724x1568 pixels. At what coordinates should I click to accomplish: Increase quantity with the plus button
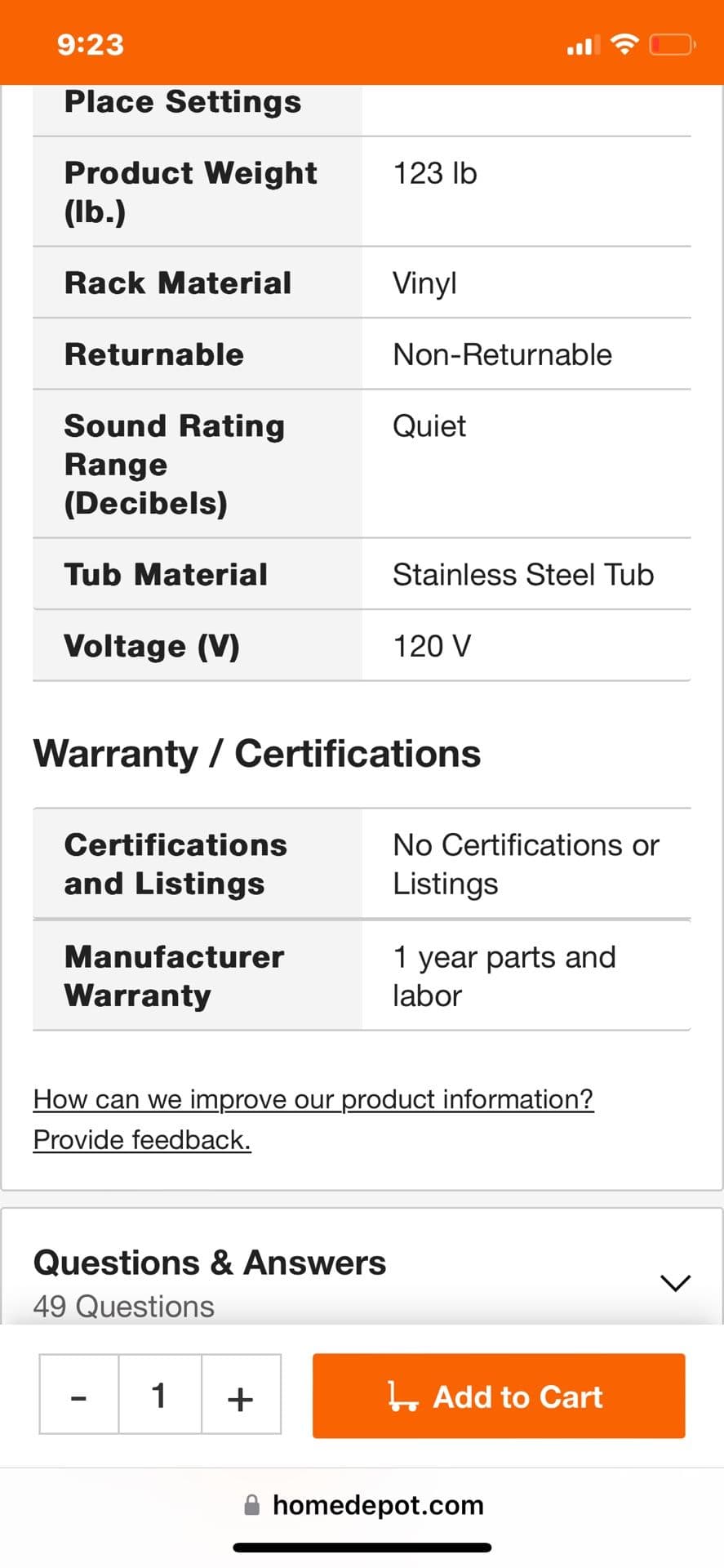click(x=241, y=1396)
